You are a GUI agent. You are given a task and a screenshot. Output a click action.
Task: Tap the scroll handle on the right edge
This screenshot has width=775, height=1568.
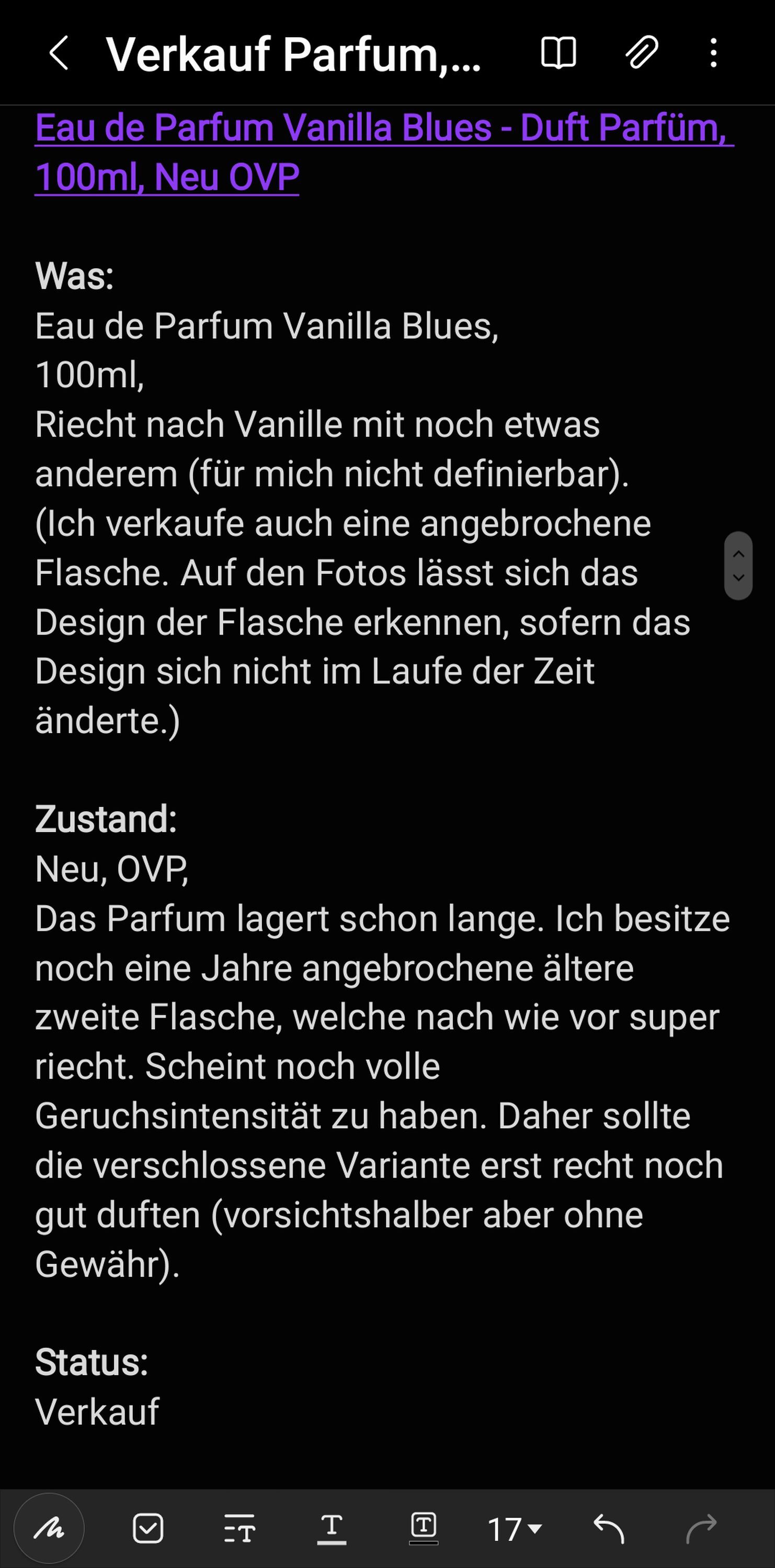point(738,566)
